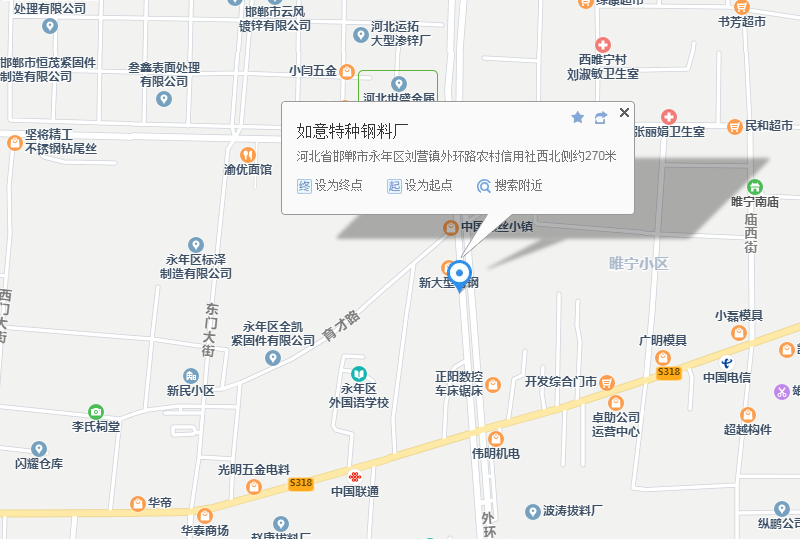This screenshot has width=800, height=539.
Task: Search nearby (搜索附近) this location
Action: (x=510, y=186)
